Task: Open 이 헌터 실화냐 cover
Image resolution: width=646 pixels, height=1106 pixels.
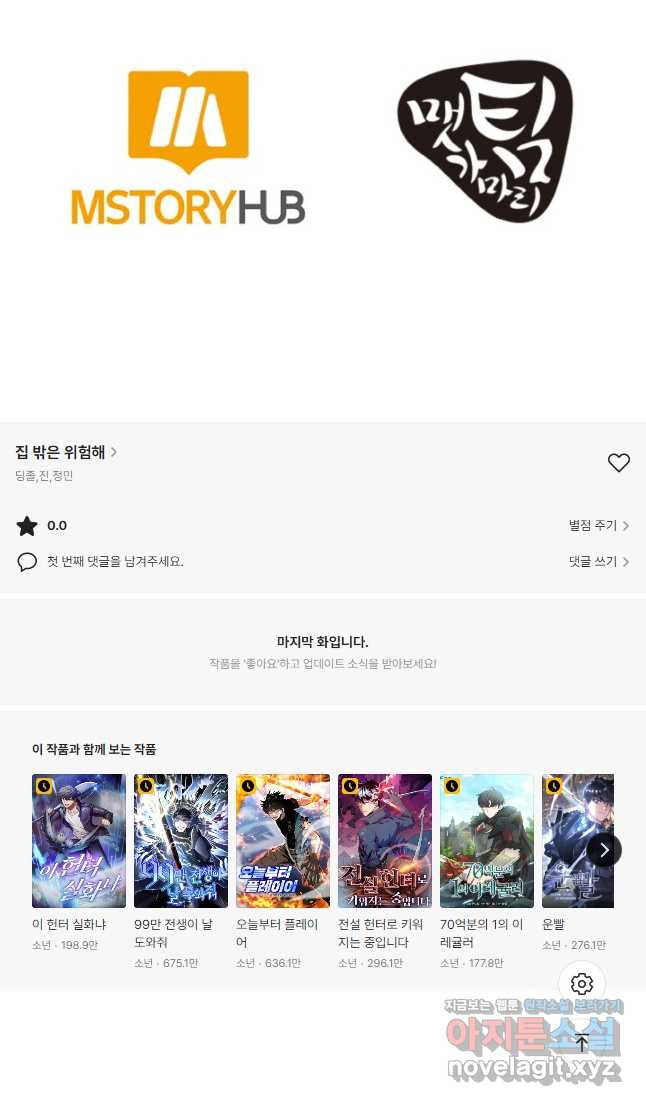Action: 79,841
